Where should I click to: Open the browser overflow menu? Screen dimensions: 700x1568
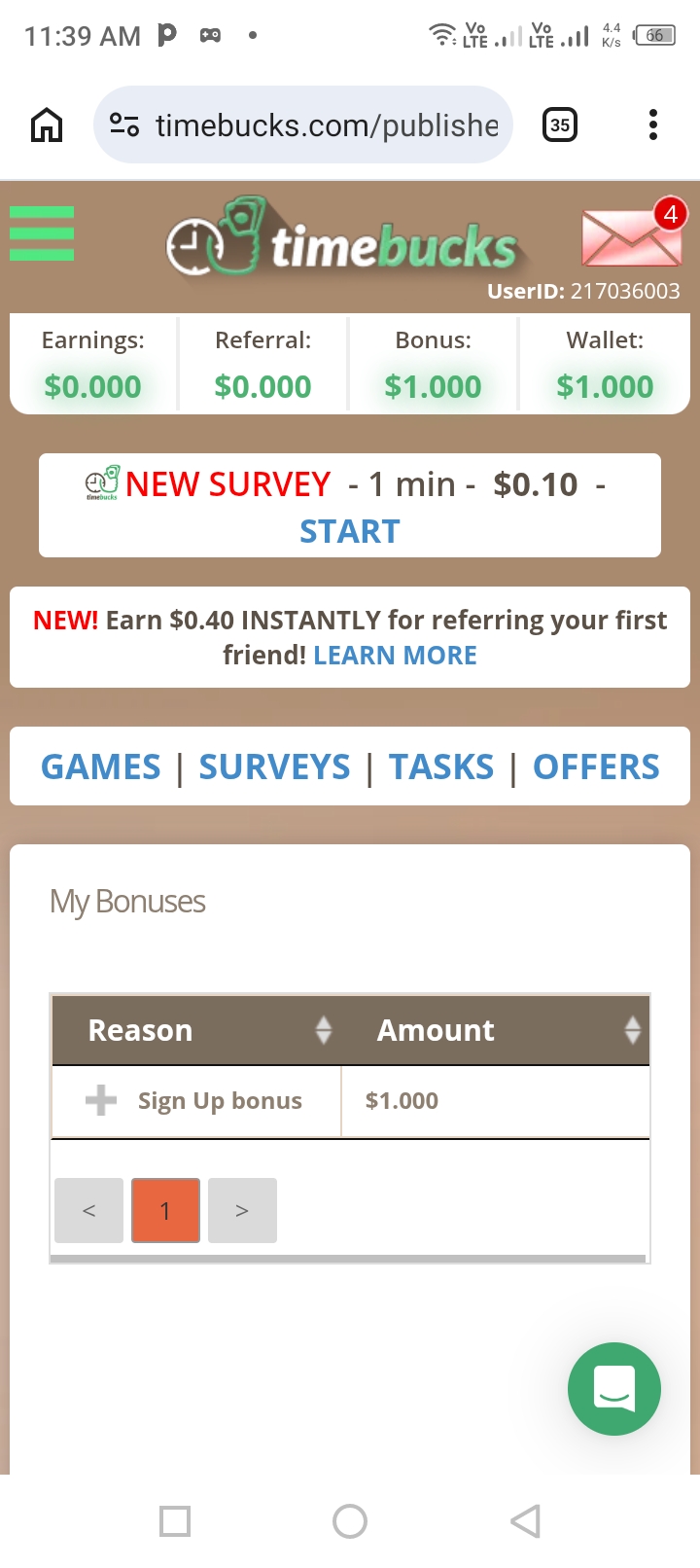coord(653,125)
